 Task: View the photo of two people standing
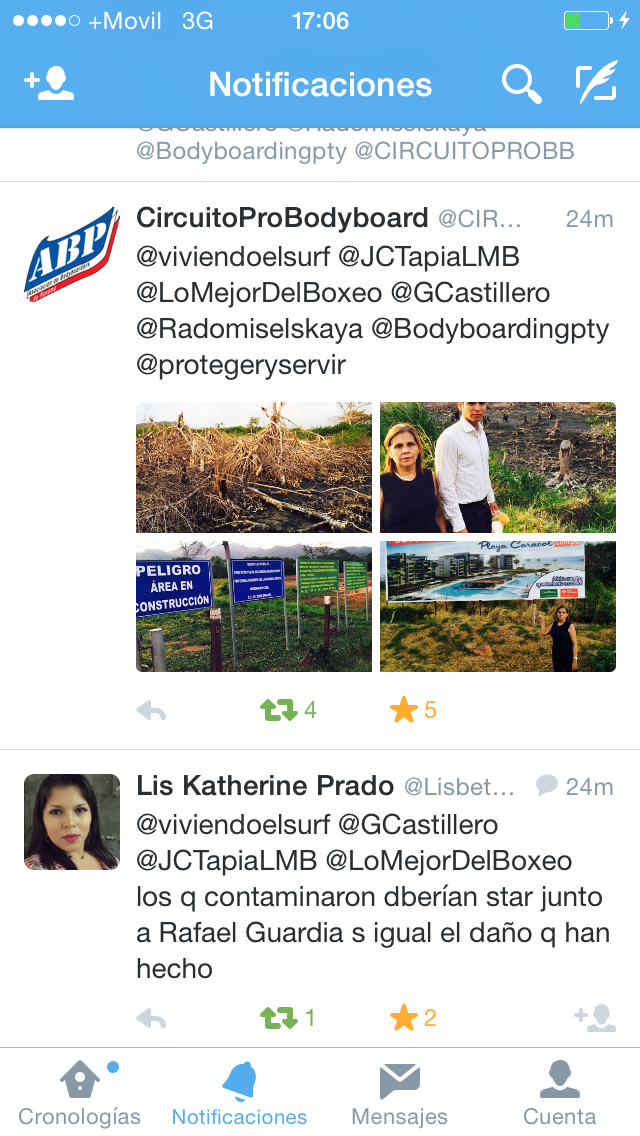(x=498, y=467)
